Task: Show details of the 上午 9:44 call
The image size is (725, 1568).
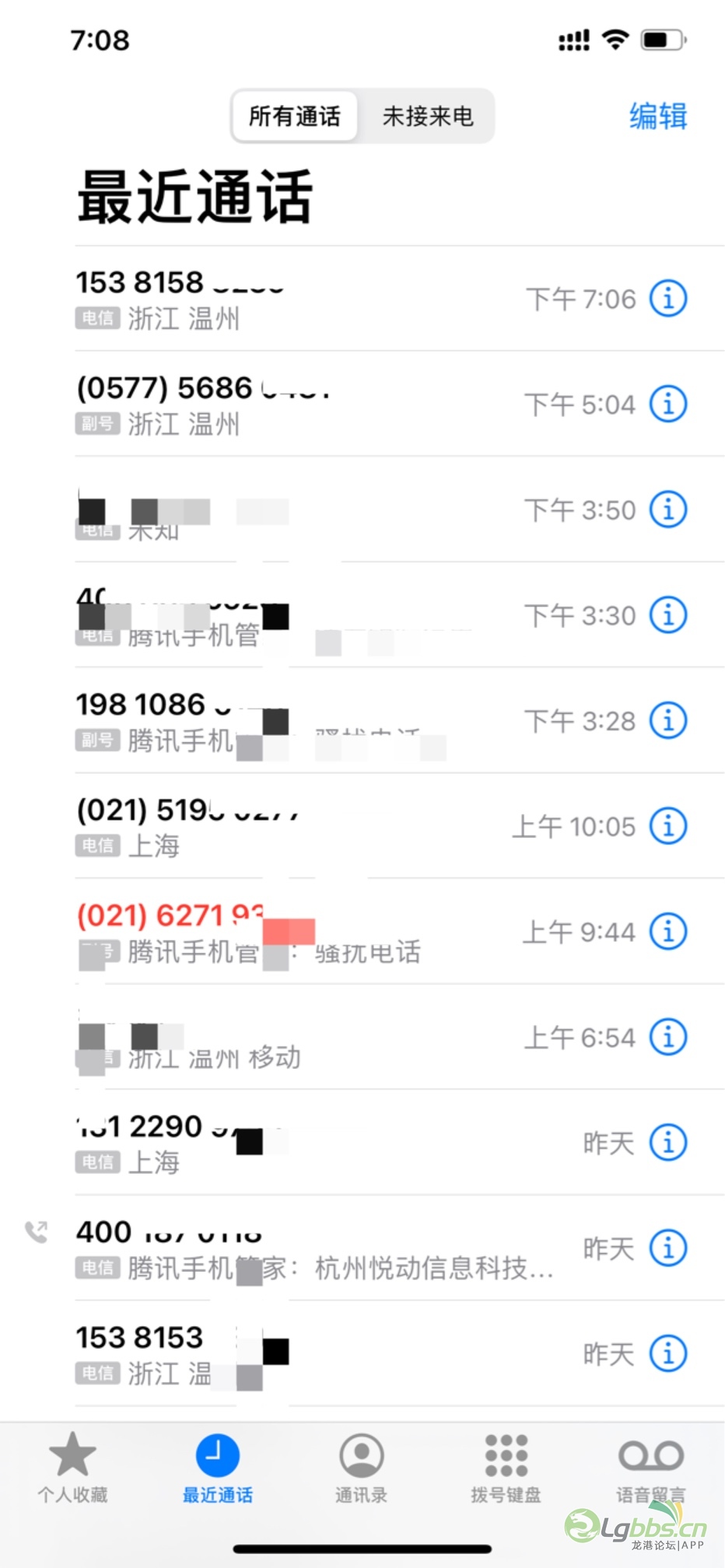Action: tap(668, 931)
